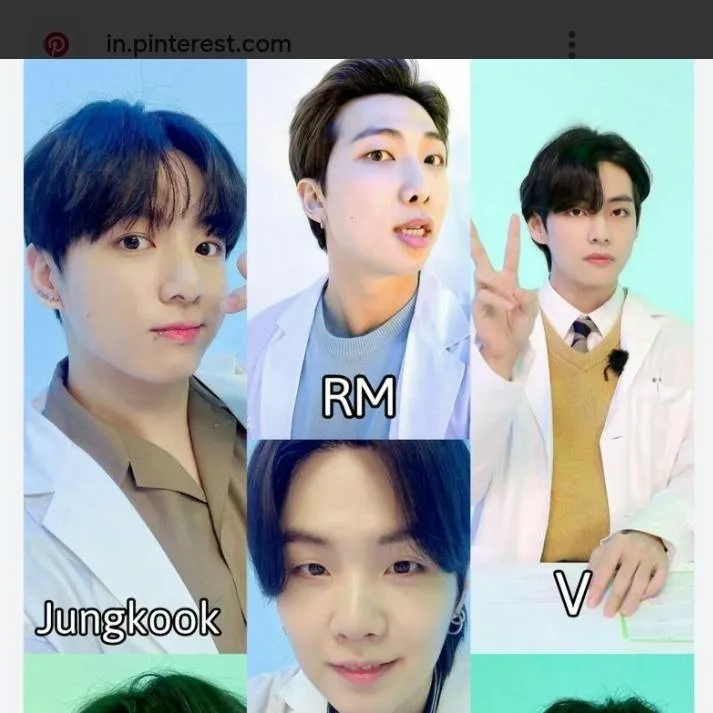Open the browser overflow menu
This screenshot has width=713, height=713.
572,44
